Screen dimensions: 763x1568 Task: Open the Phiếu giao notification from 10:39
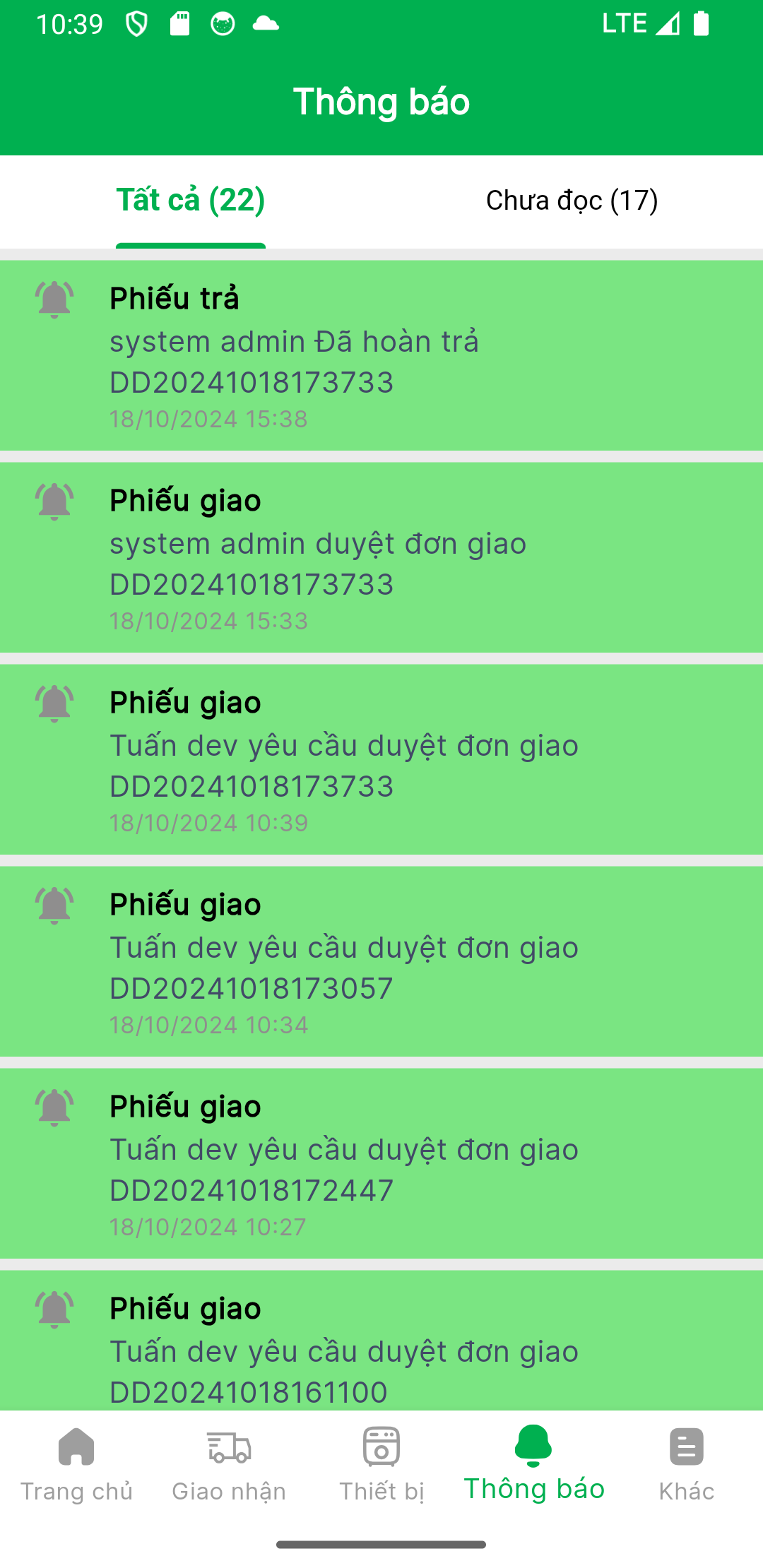pyautogui.click(x=381, y=759)
